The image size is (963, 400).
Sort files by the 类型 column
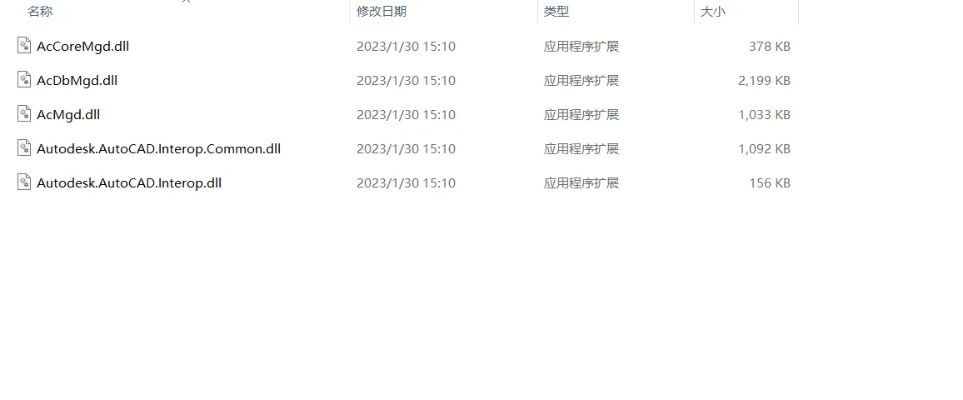[556, 12]
